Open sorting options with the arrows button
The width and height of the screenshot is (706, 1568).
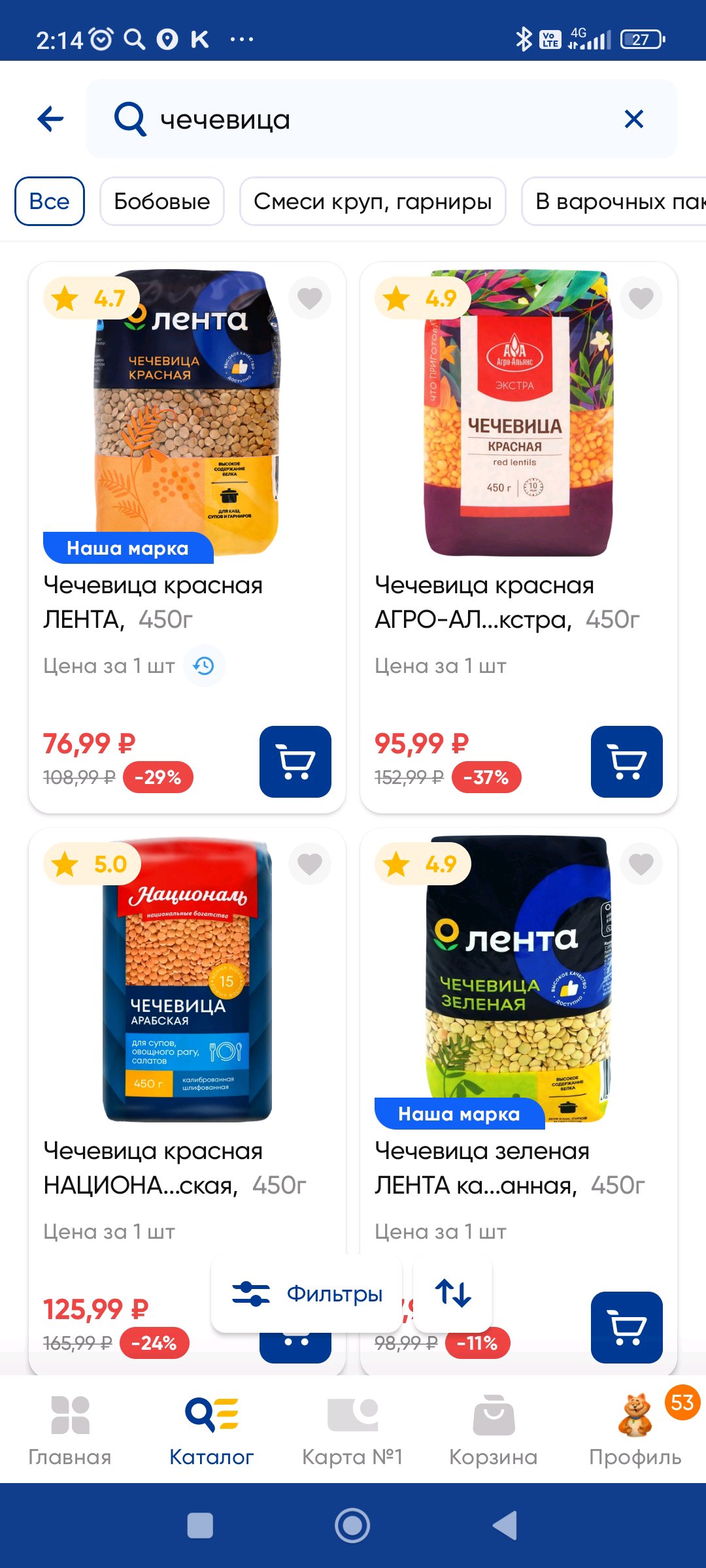tap(452, 1294)
